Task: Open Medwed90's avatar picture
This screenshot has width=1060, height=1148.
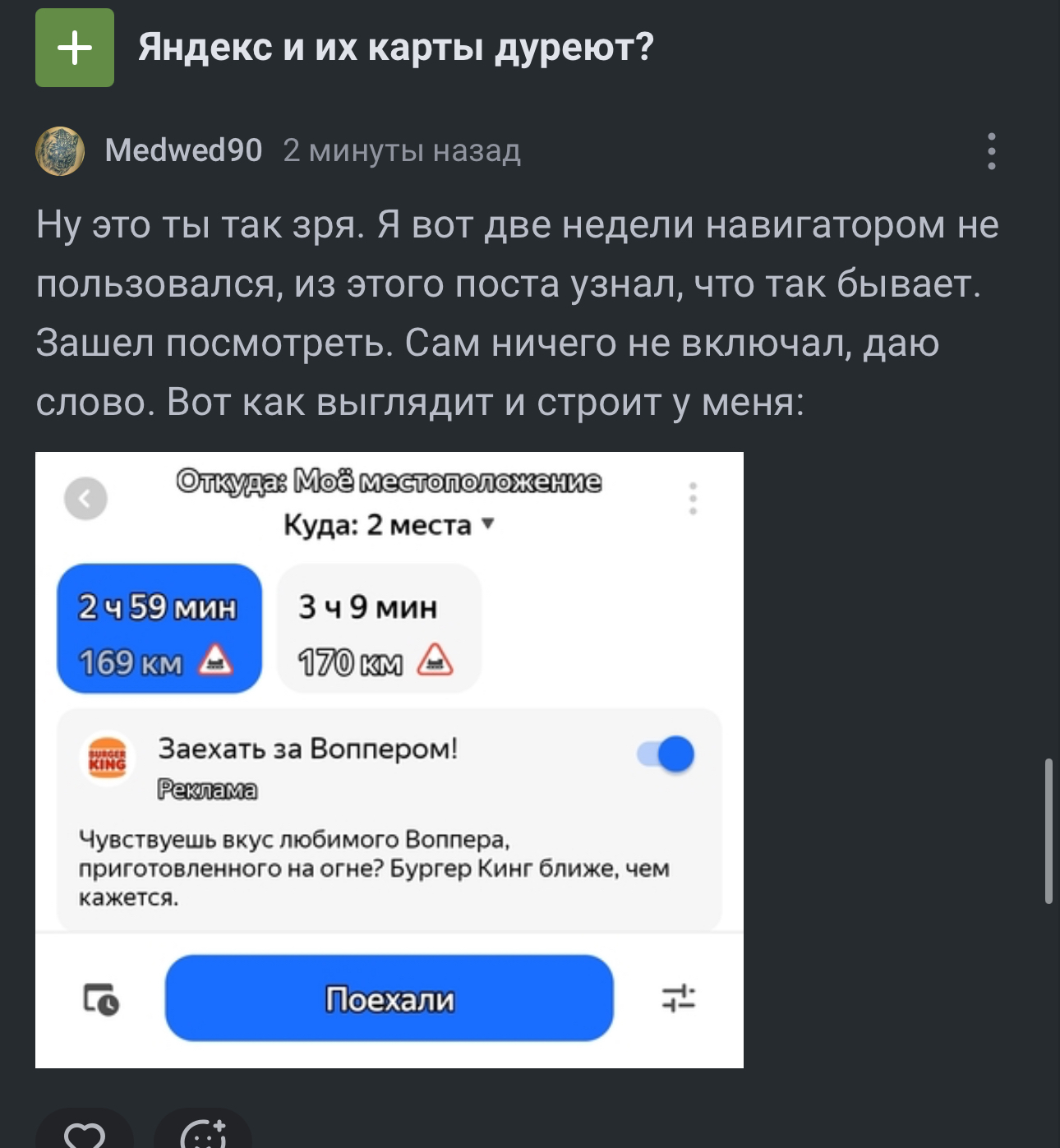Action: point(60,151)
